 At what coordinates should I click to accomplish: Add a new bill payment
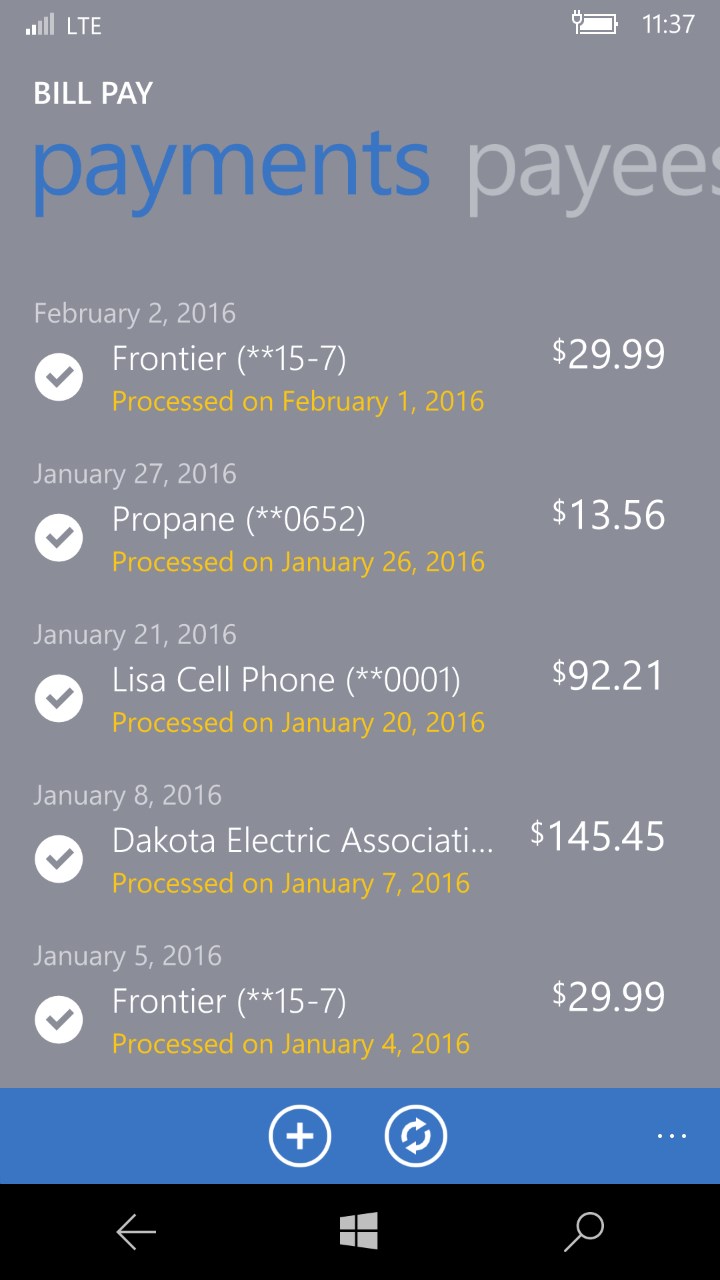click(299, 1136)
